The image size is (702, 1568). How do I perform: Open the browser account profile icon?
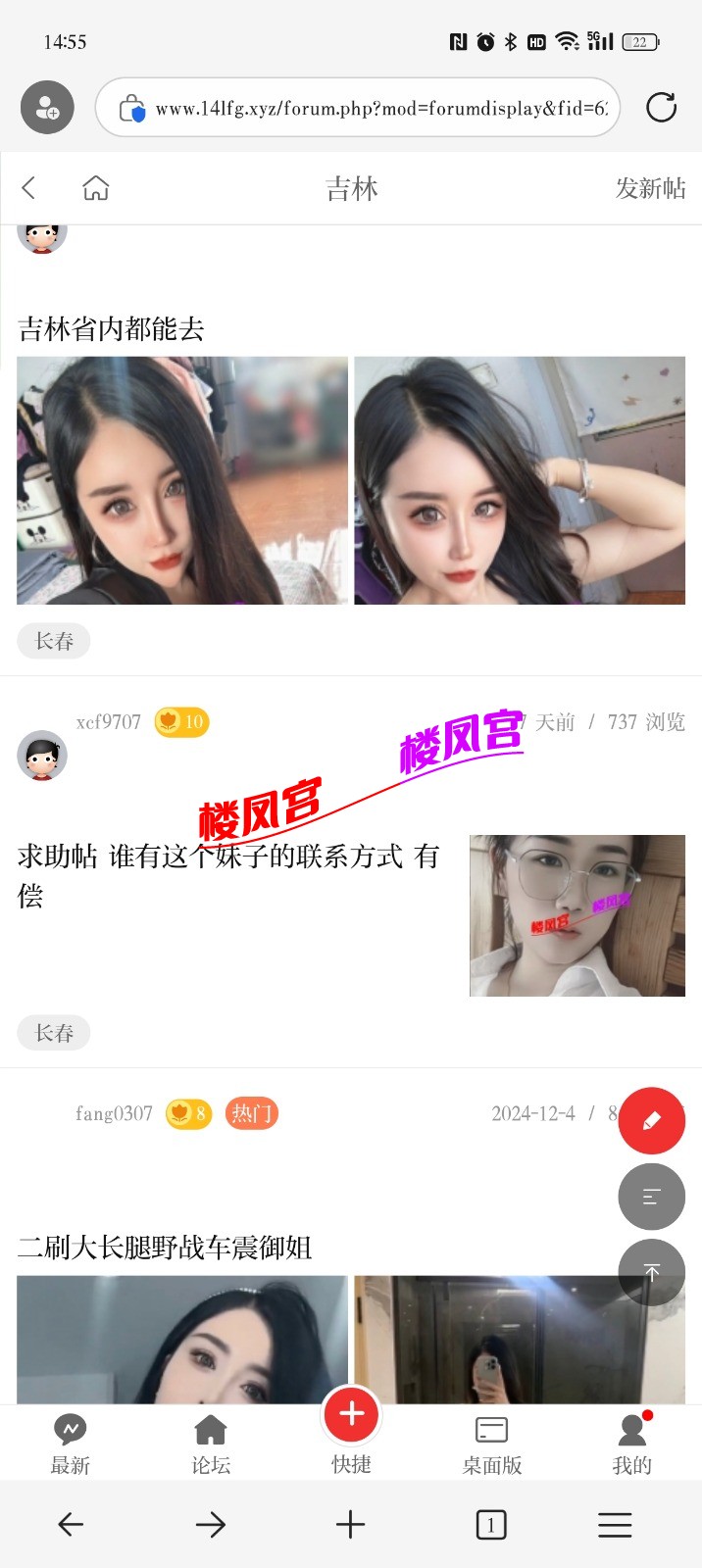pyautogui.click(x=47, y=108)
